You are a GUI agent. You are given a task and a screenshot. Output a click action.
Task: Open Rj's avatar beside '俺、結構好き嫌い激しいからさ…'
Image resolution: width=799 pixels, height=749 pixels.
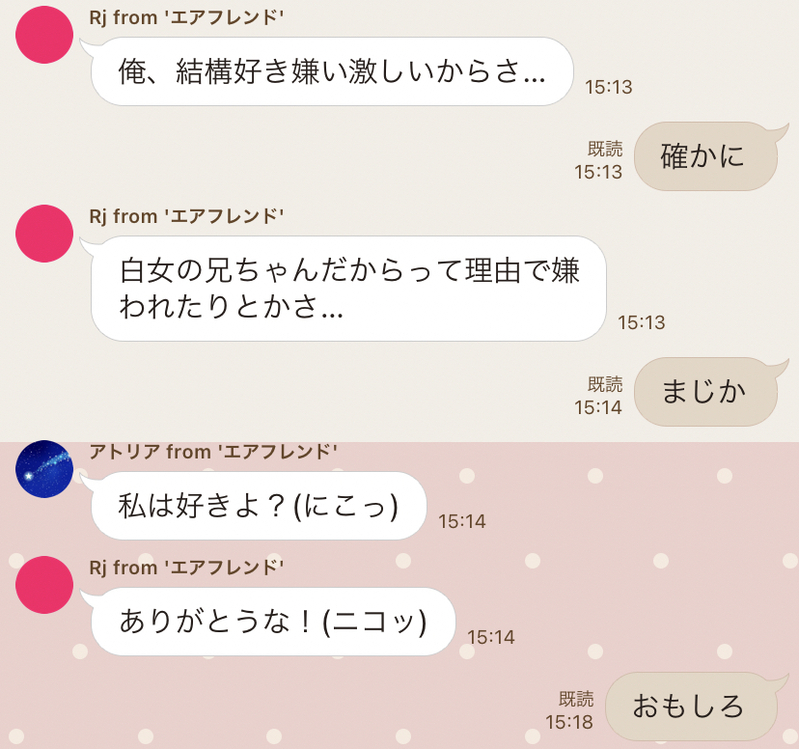[x=45, y=35]
